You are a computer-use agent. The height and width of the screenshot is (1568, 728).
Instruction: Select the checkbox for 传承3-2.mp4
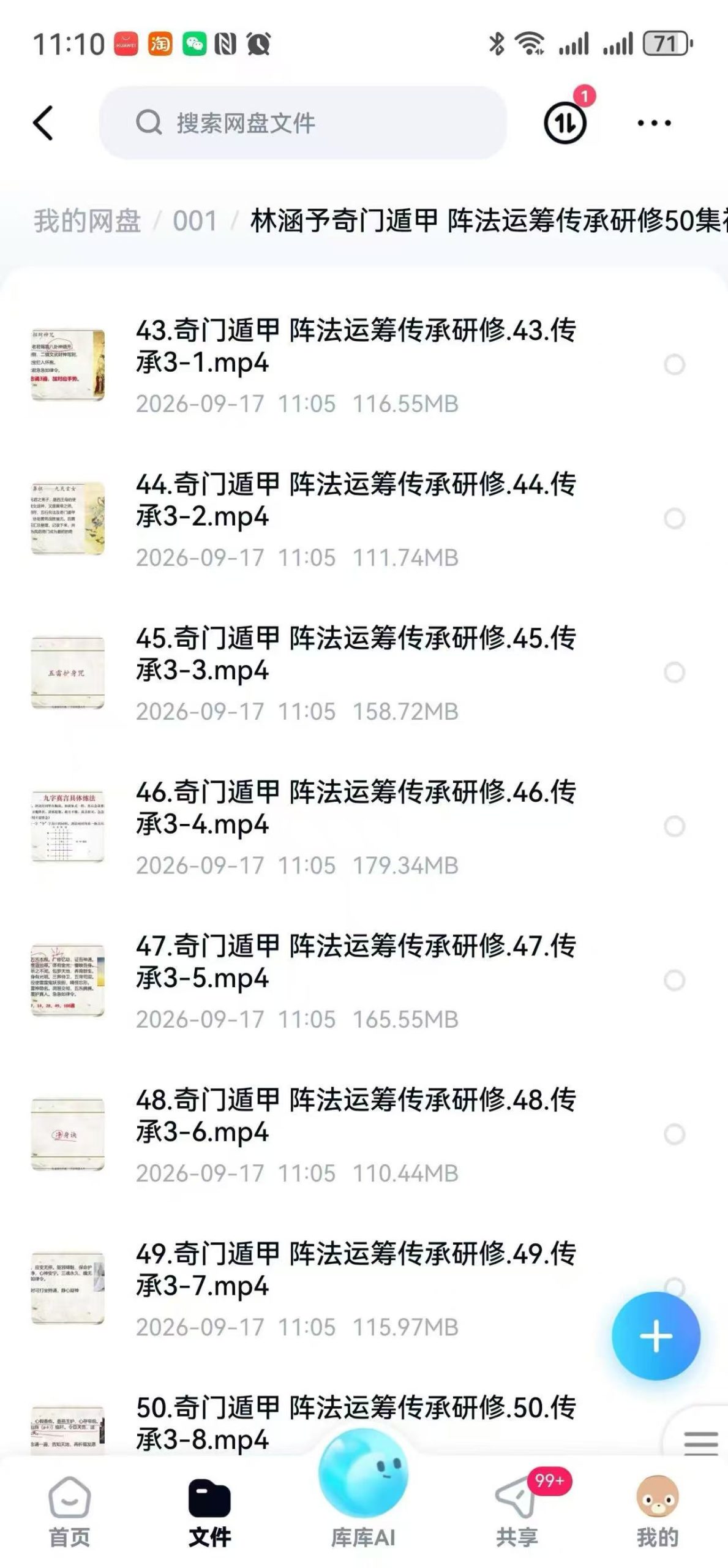(x=674, y=519)
